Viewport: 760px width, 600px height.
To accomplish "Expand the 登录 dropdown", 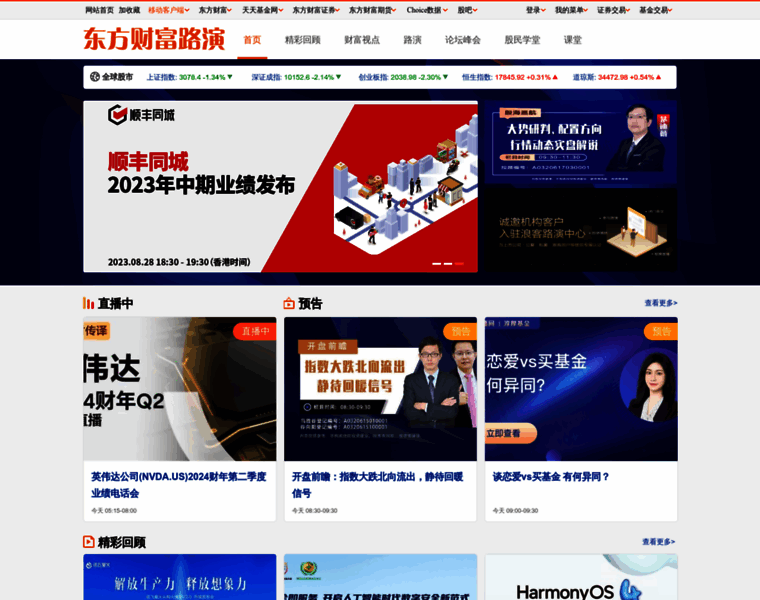I will point(535,9).
